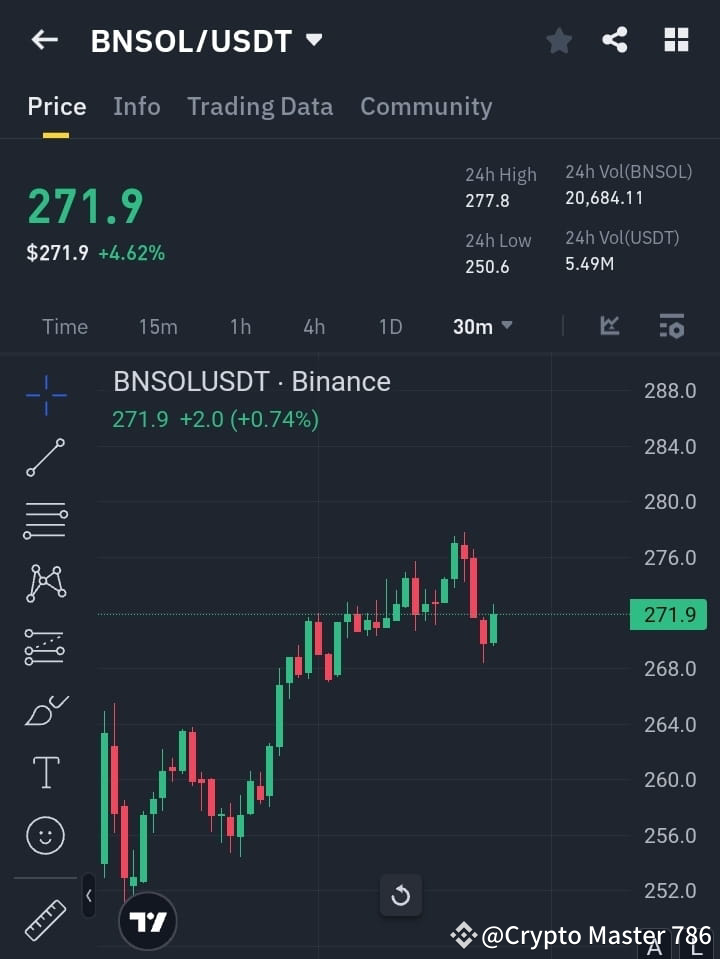Select the brush drawing tool

(x=44, y=710)
